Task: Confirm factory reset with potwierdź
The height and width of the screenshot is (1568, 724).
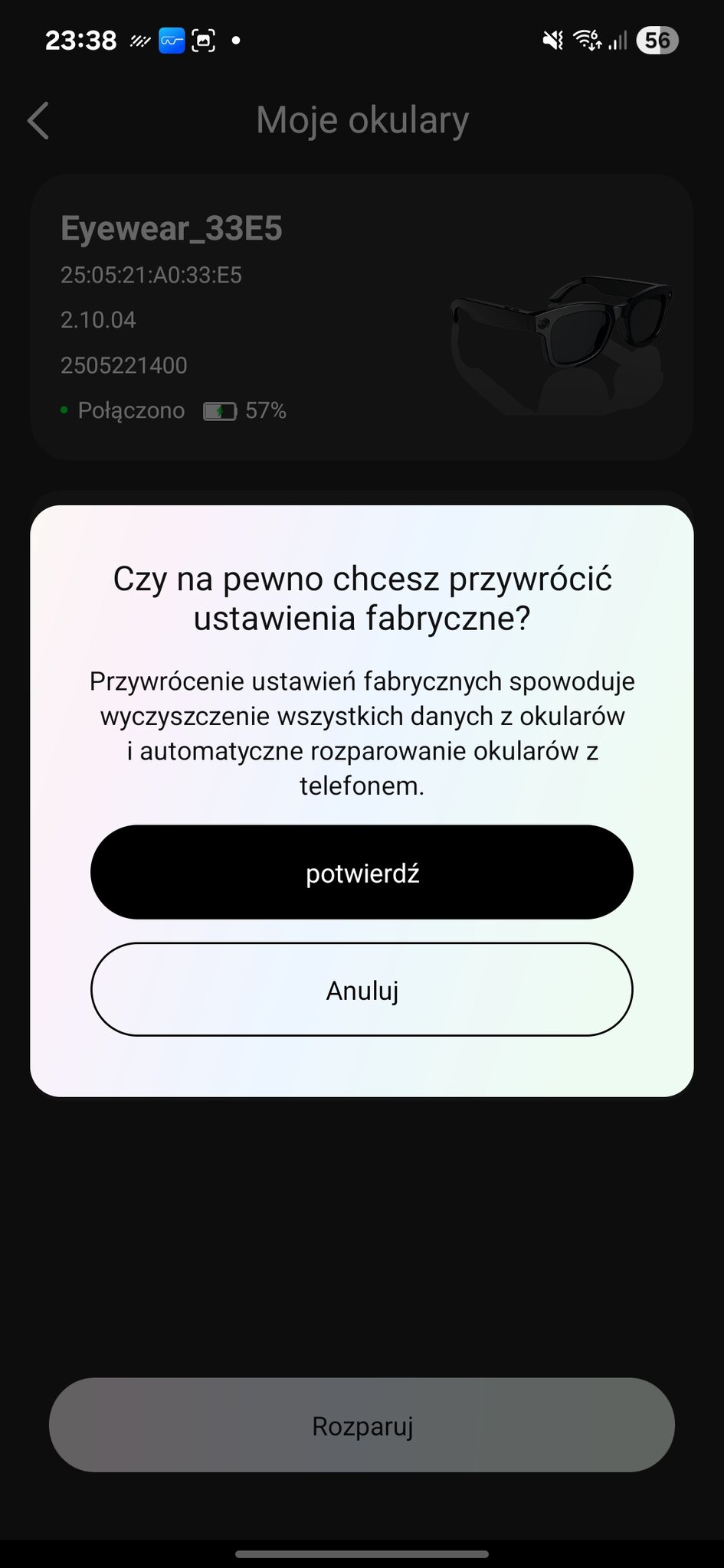Action: (x=362, y=872)
